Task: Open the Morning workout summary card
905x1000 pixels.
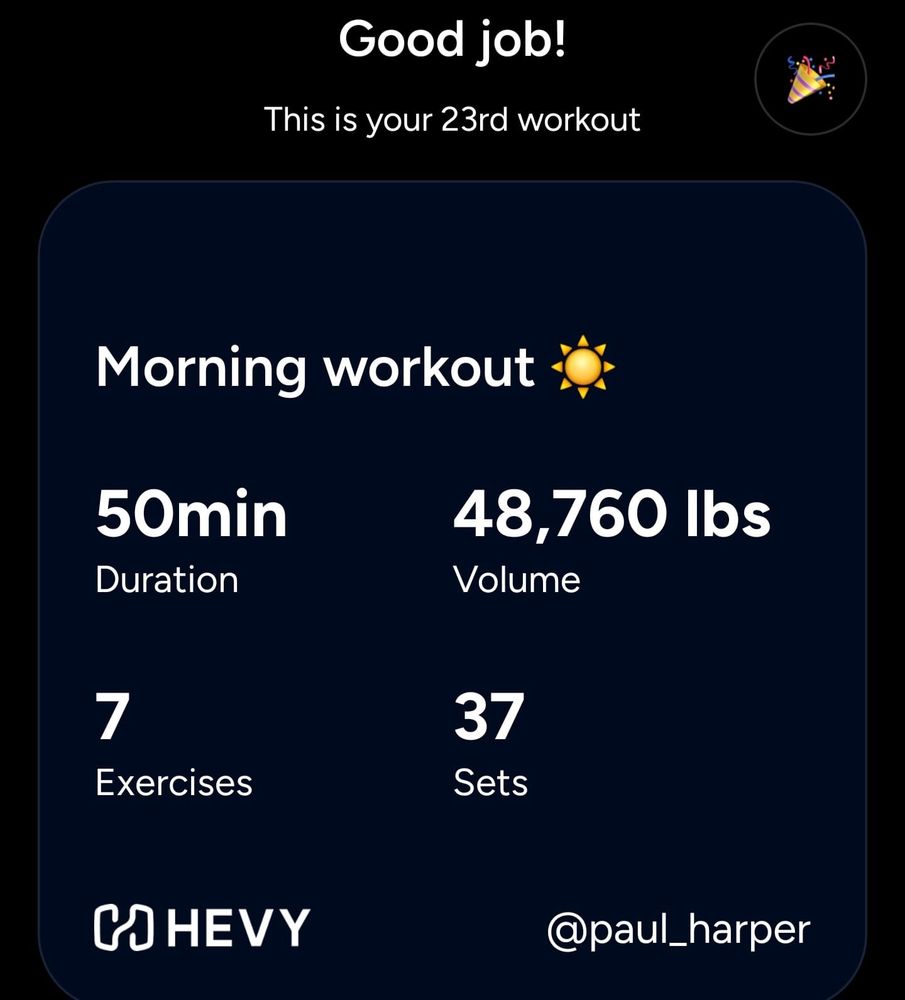Action: tap(452, 591)
